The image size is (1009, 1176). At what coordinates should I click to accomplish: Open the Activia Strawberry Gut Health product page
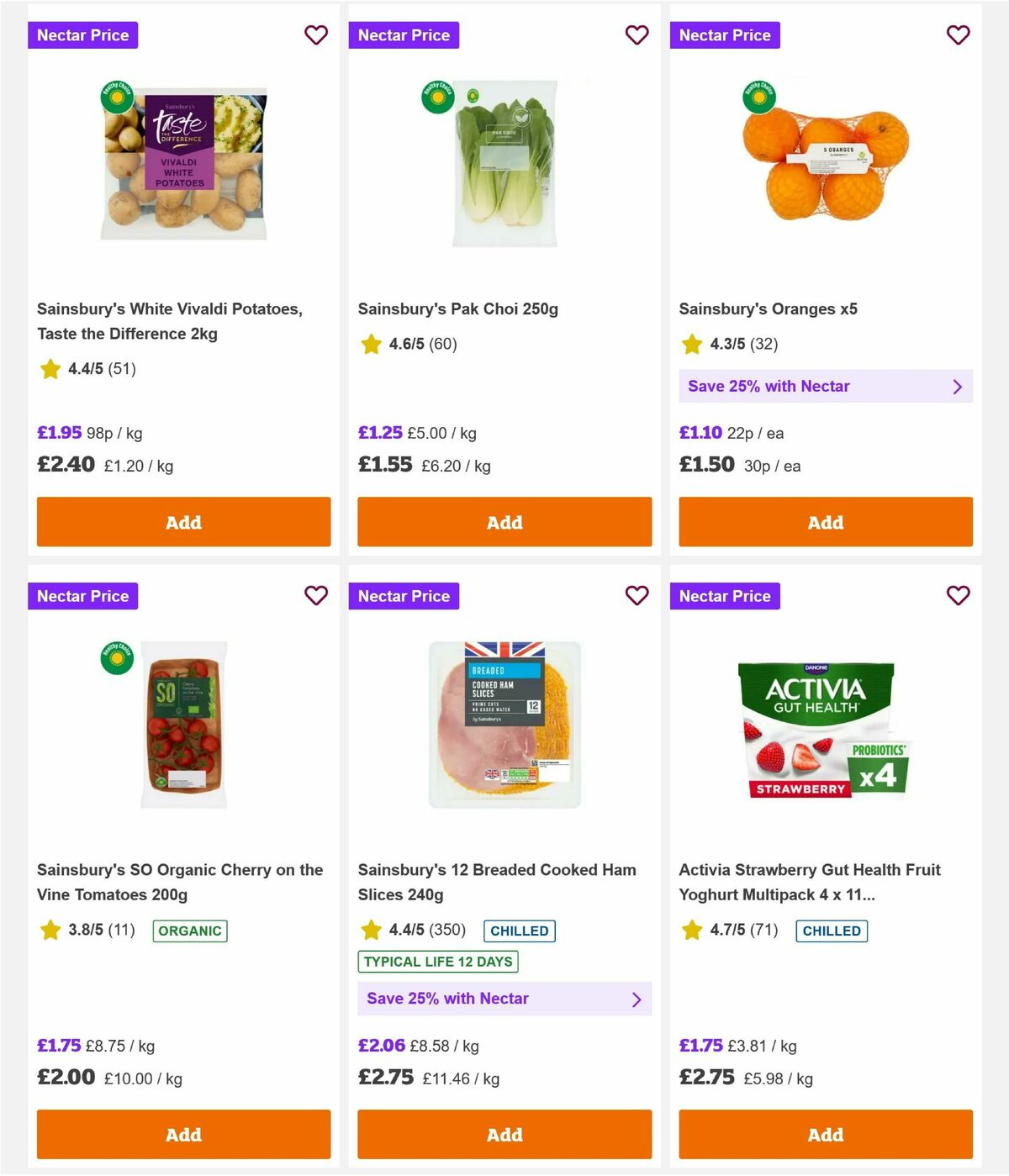tap(810, 882)
